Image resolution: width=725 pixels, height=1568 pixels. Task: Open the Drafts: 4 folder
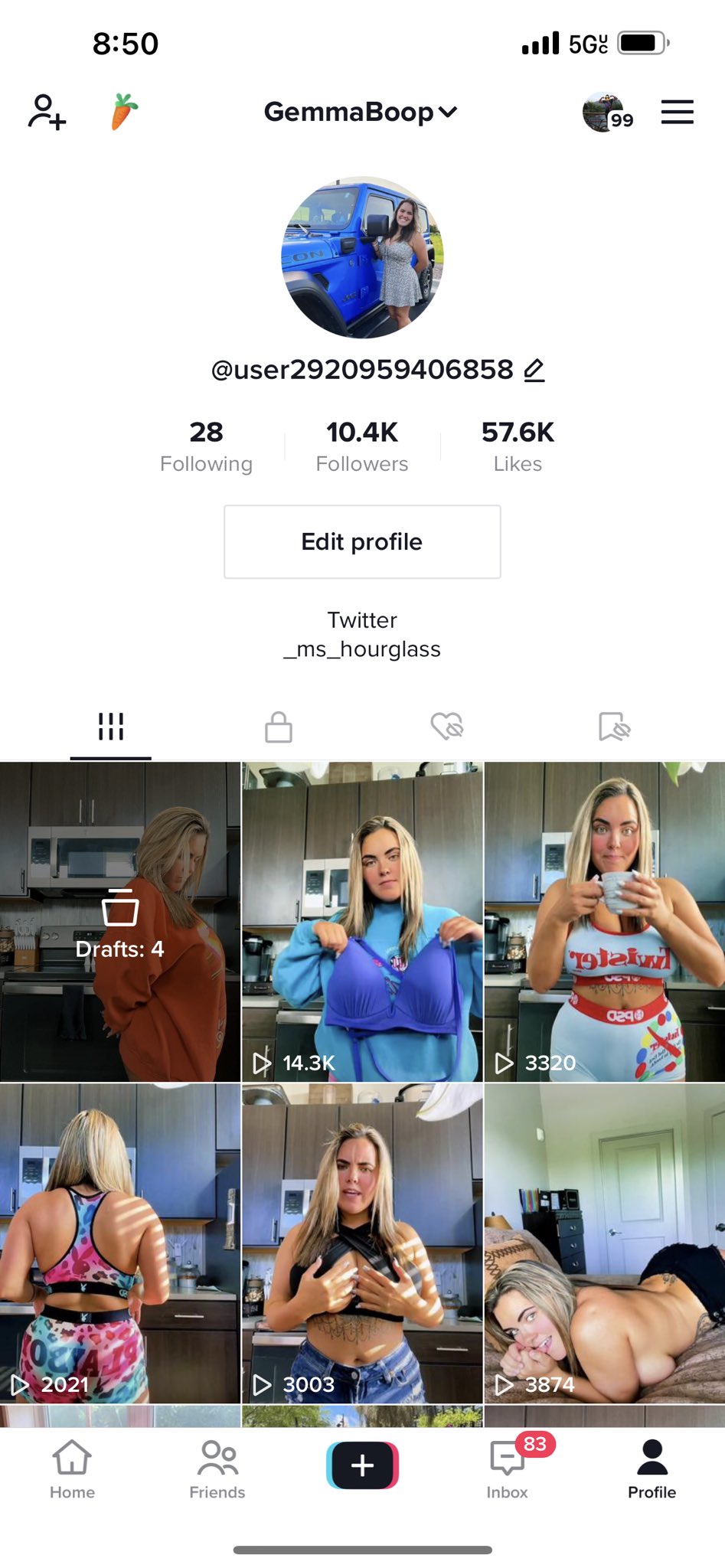click(x=119, y=922)
